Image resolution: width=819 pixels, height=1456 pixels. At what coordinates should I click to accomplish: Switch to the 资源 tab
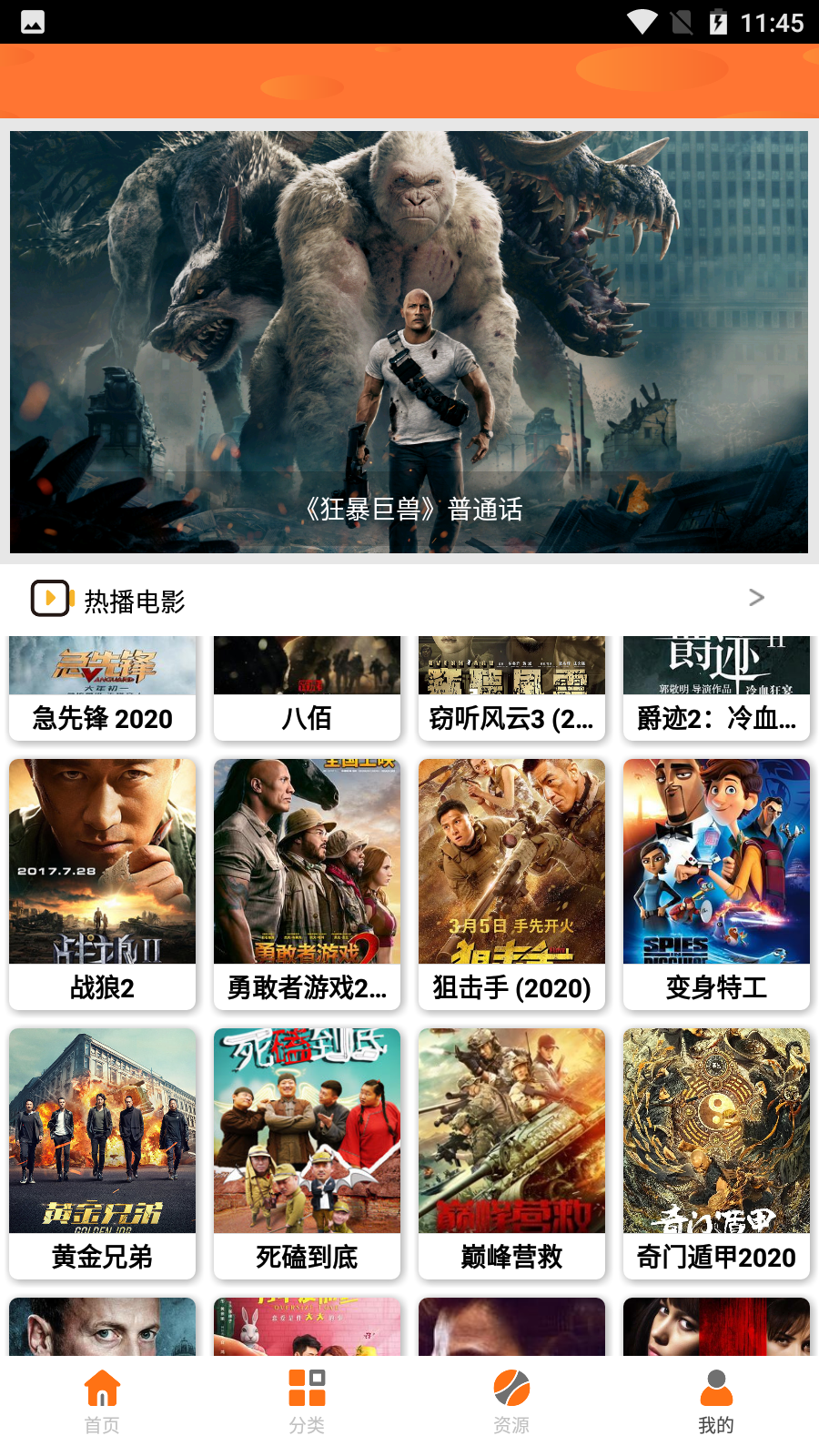(511, 1401)
